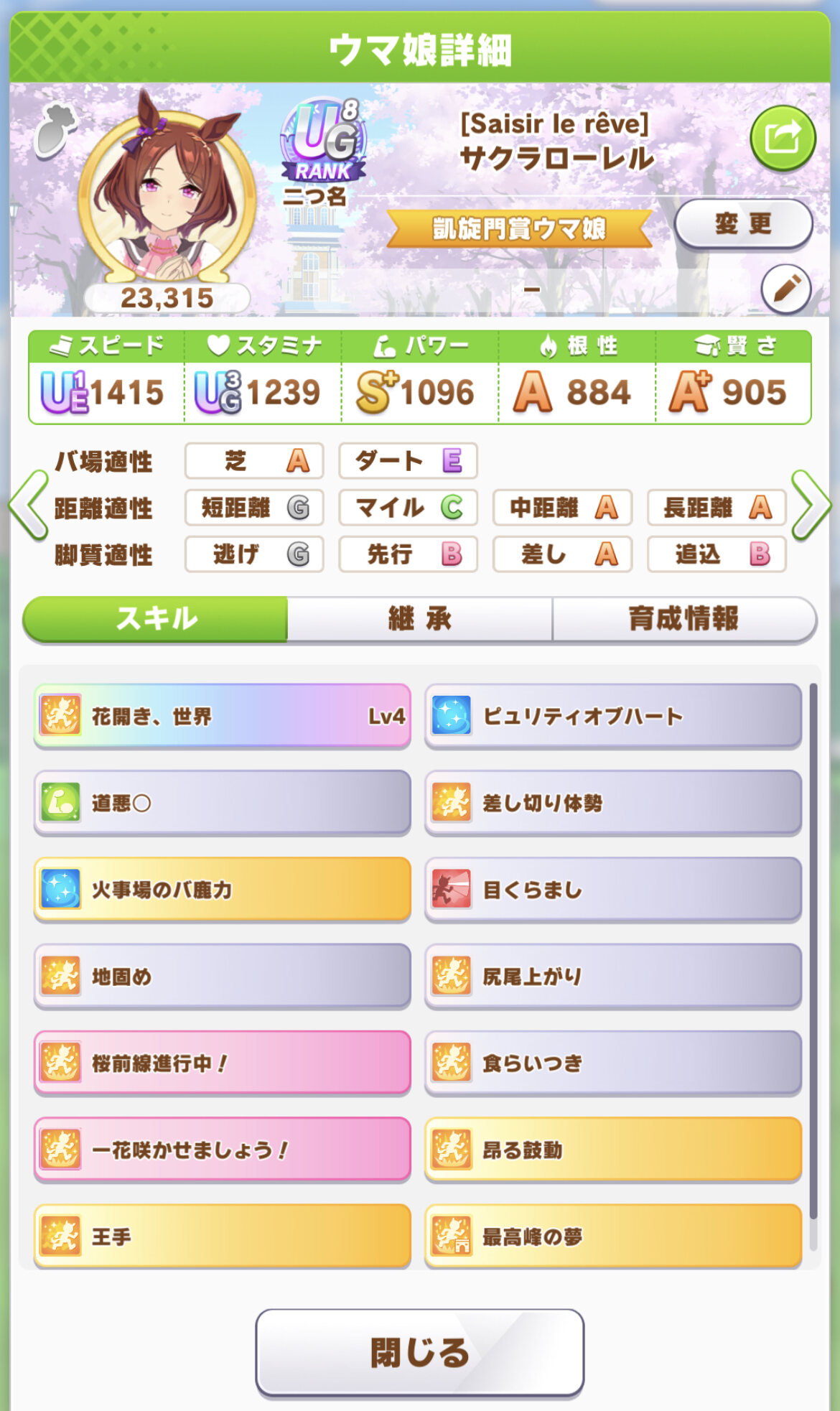Image resolution: width=840 pixels, height=1411 pixels.
Task: Tap the 変更 button
Action: point(743,224)
